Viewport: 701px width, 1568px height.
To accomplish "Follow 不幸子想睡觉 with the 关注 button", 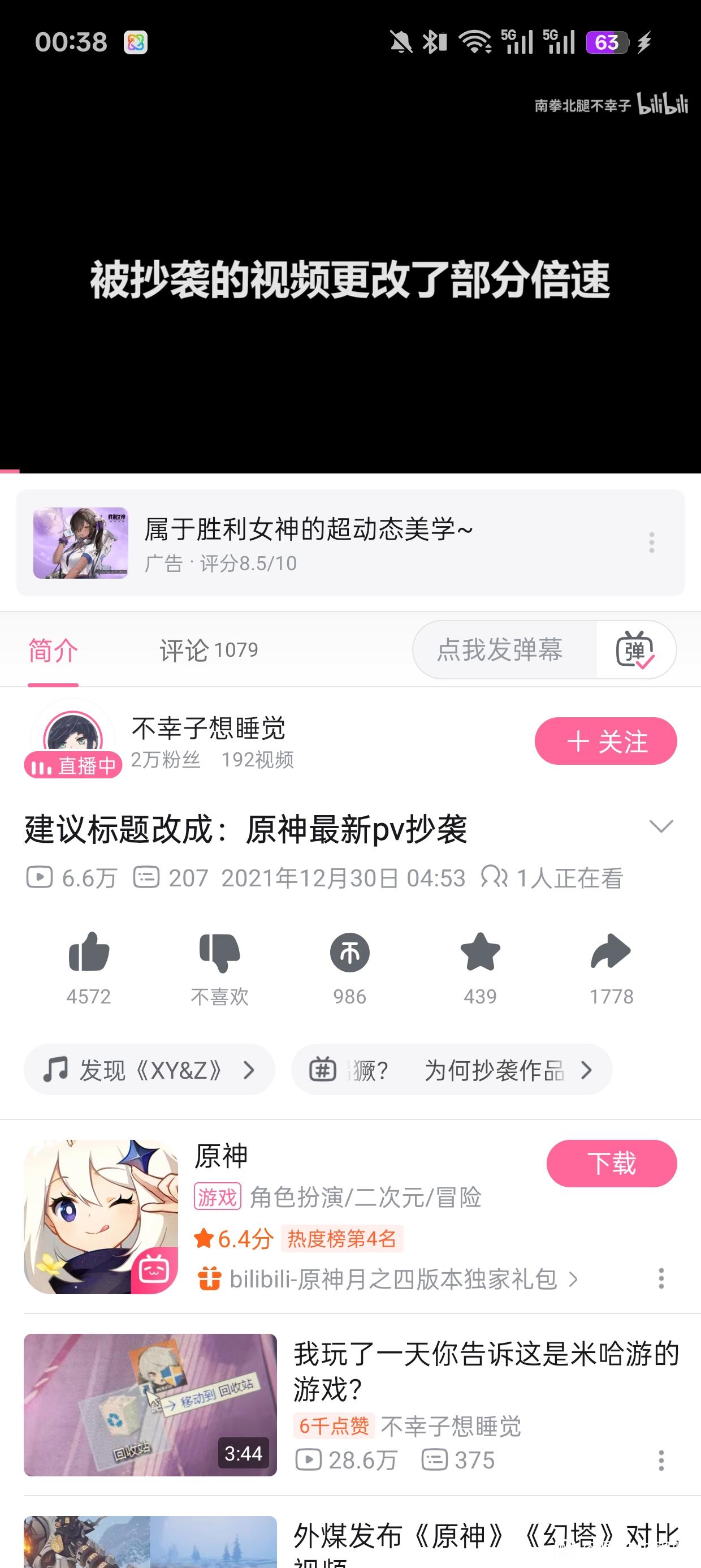I will (x=605, y=741).
